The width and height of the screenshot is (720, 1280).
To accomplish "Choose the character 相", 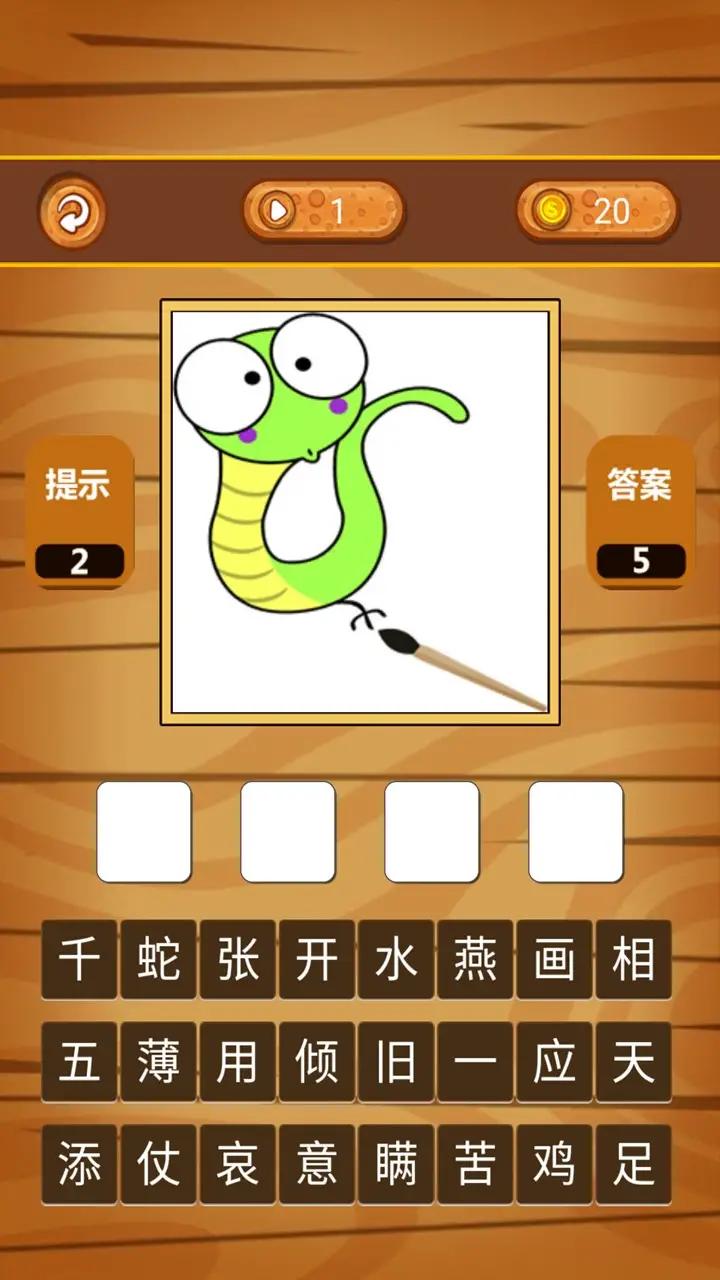I will pos(633,960).
